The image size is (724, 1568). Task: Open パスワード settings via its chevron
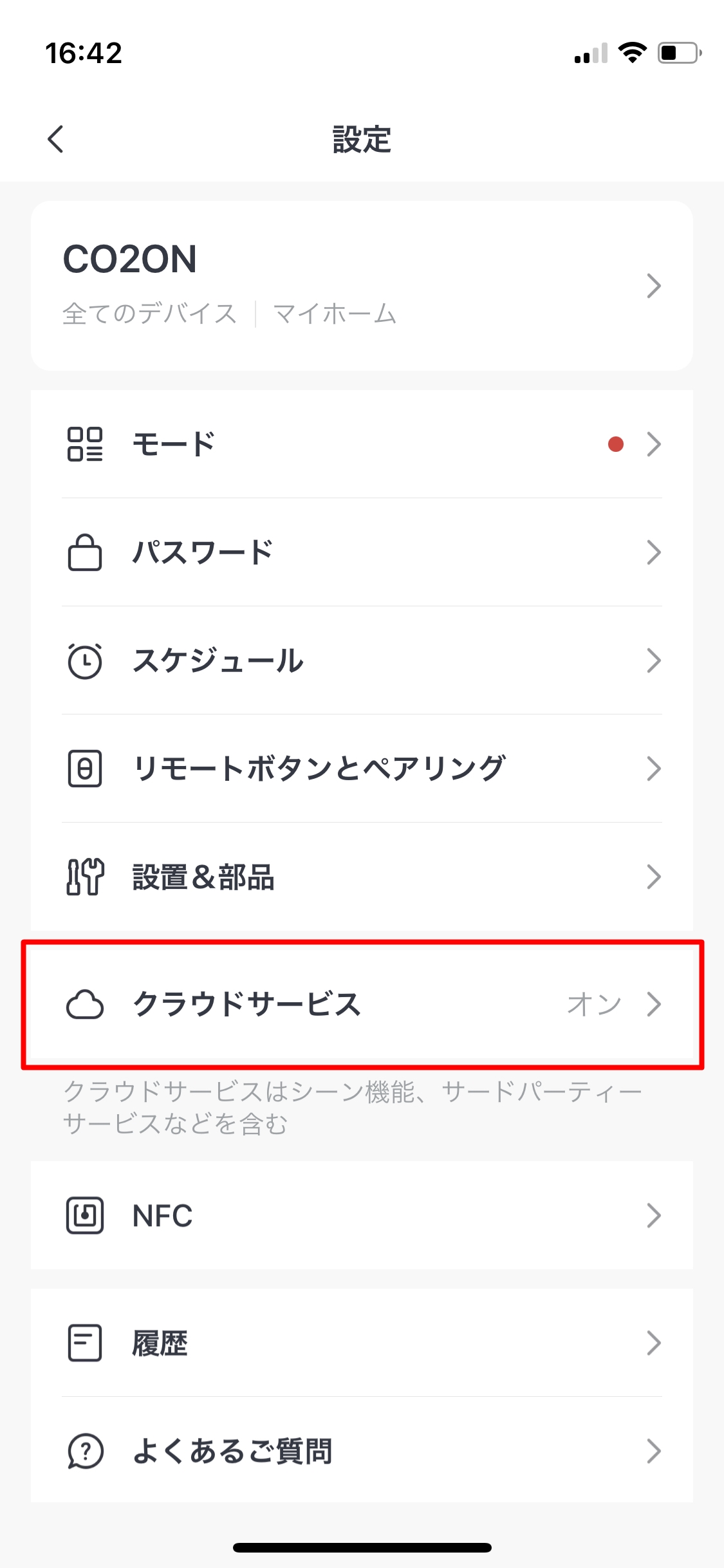coord(654,552)
